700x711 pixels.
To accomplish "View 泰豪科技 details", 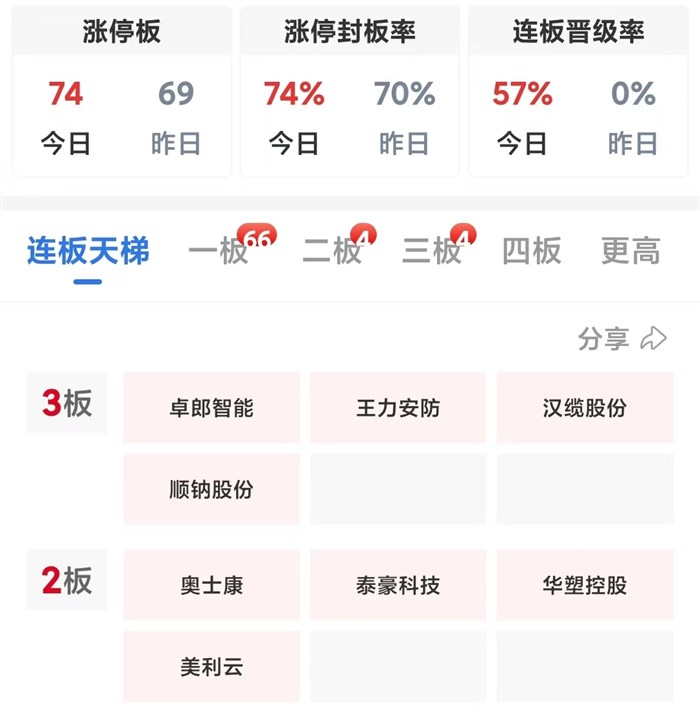I will coord(398,585).
